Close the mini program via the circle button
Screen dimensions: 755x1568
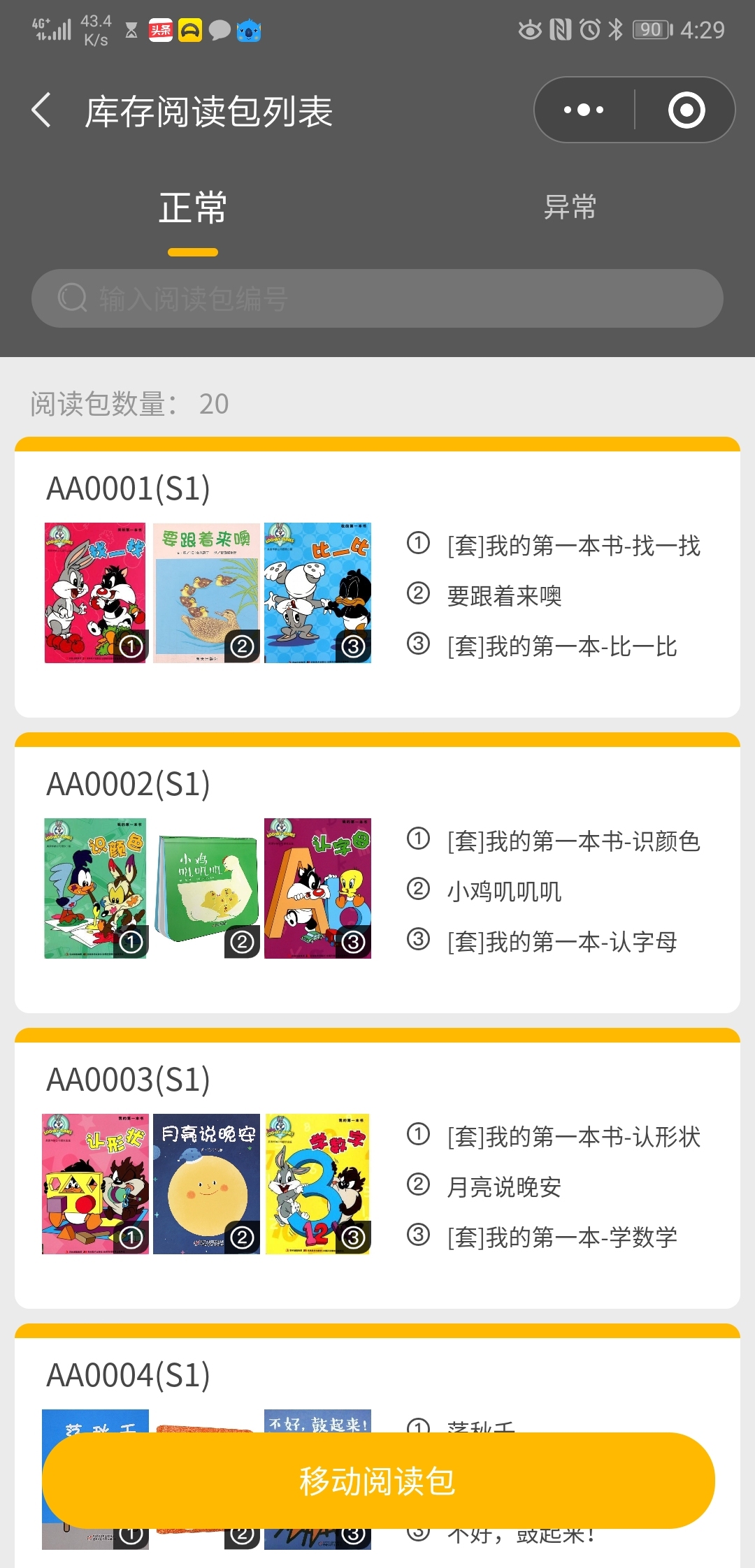point(686,110)
